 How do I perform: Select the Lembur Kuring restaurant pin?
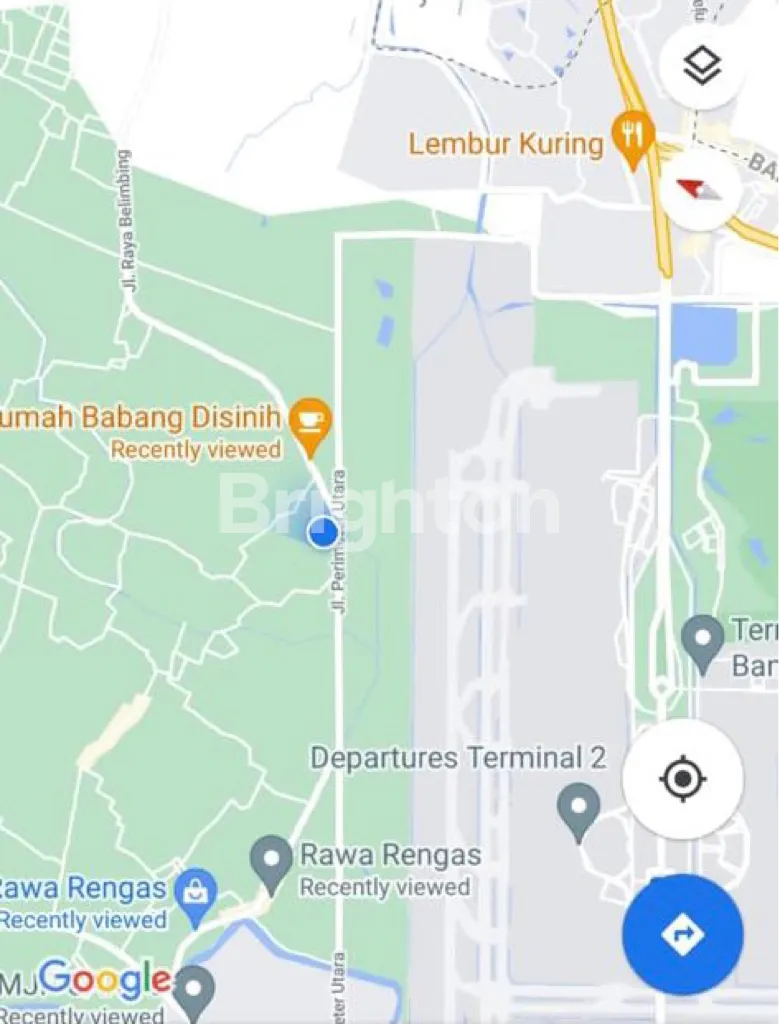(x=633, y=137)
